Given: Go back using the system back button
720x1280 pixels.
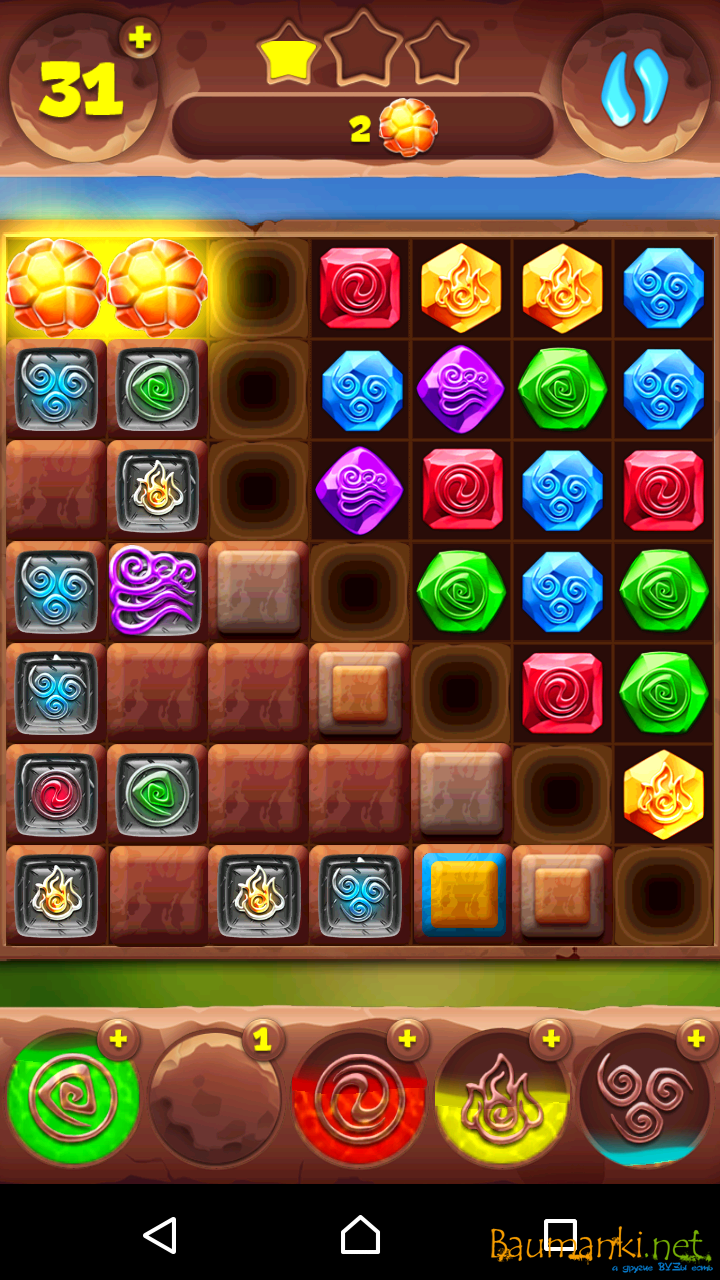Looking at the screenshot, I should 160,1235.
